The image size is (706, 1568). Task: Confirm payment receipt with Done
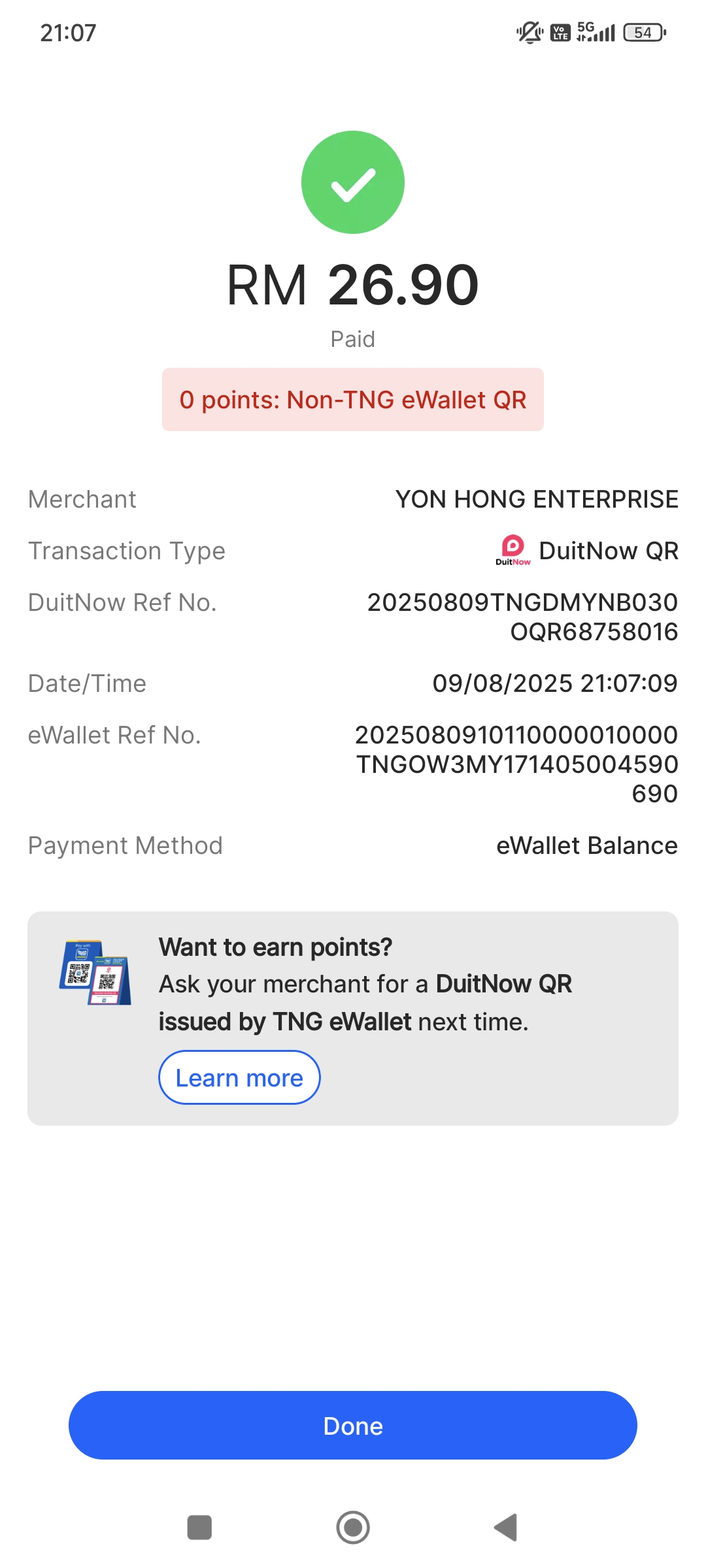click(x=353, y=1425)
